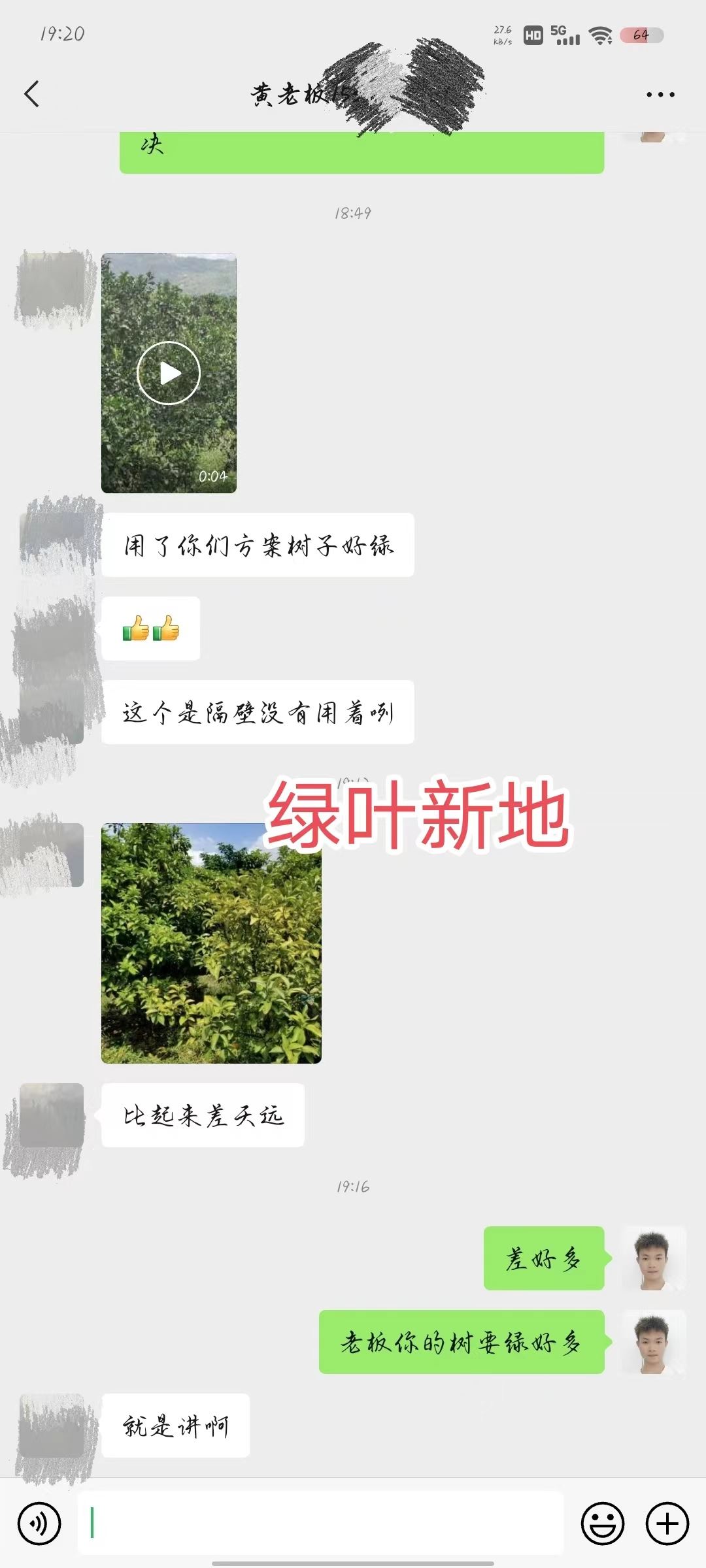
Task: Open the contact's avatar beside 就是讲啊
Action: pyautogui.click(x=52, y=1426)
